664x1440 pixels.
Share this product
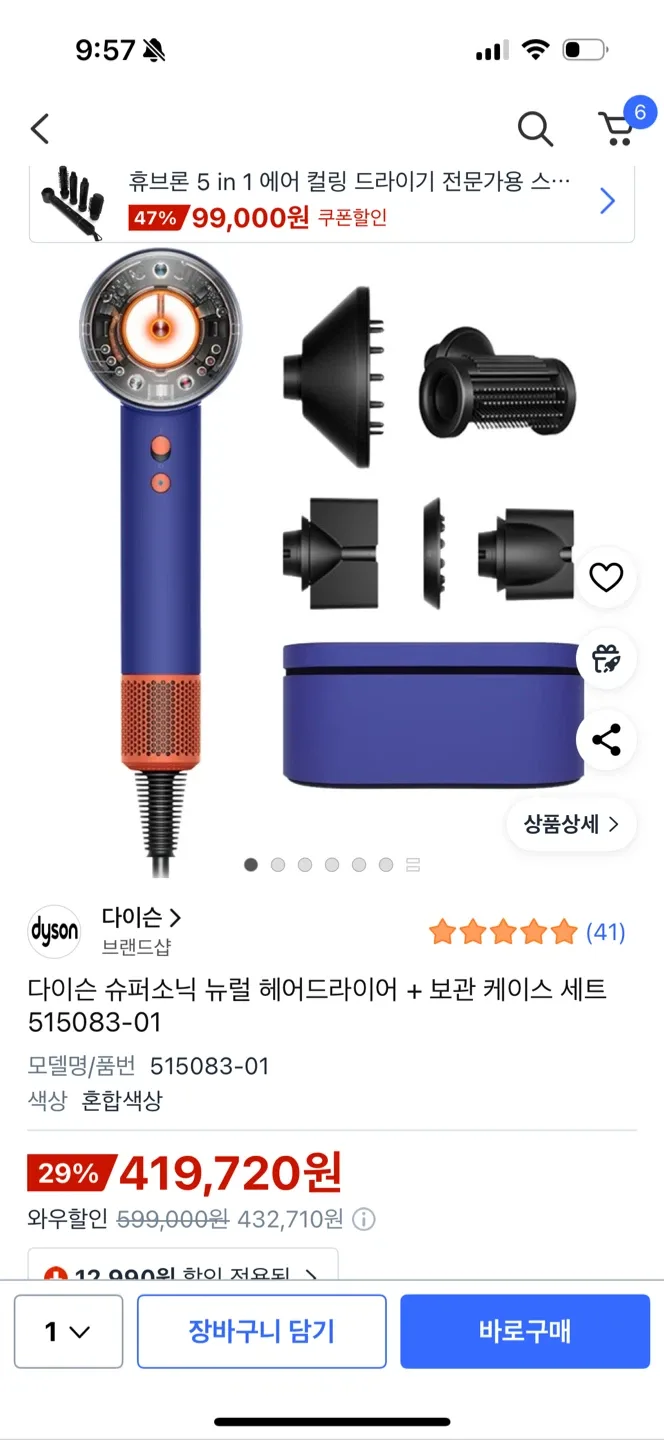coord(606,740)
